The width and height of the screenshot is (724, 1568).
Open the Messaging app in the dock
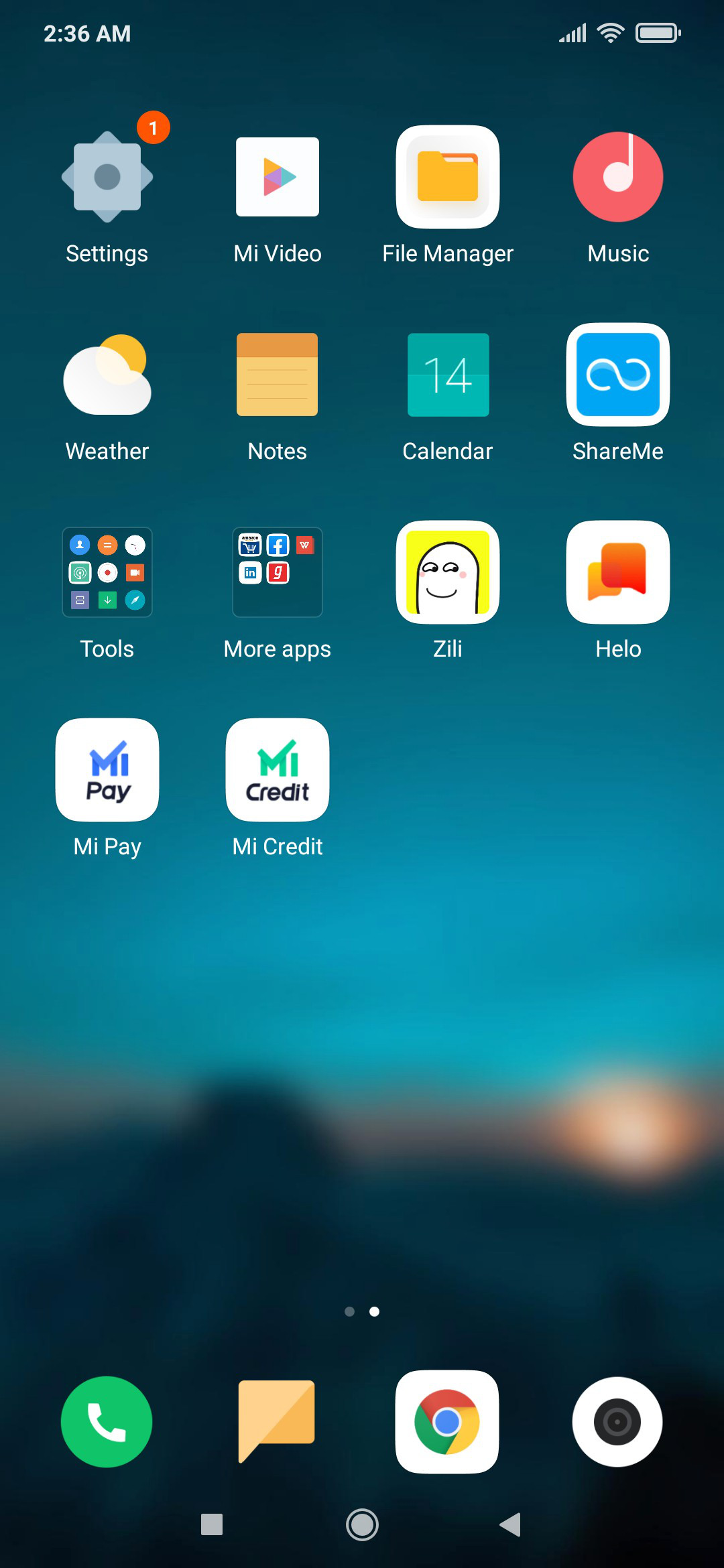[x=277, y=1421]
